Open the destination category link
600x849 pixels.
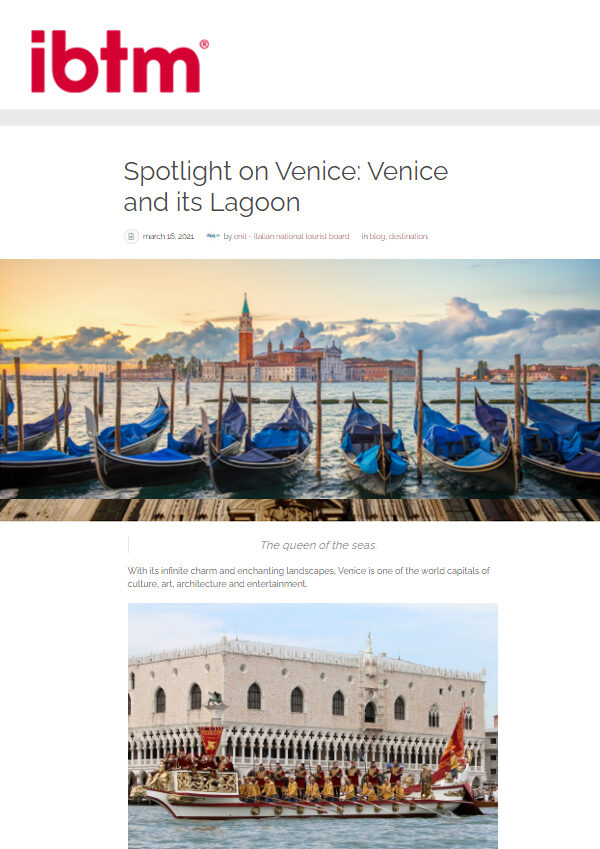coord(408,237)
